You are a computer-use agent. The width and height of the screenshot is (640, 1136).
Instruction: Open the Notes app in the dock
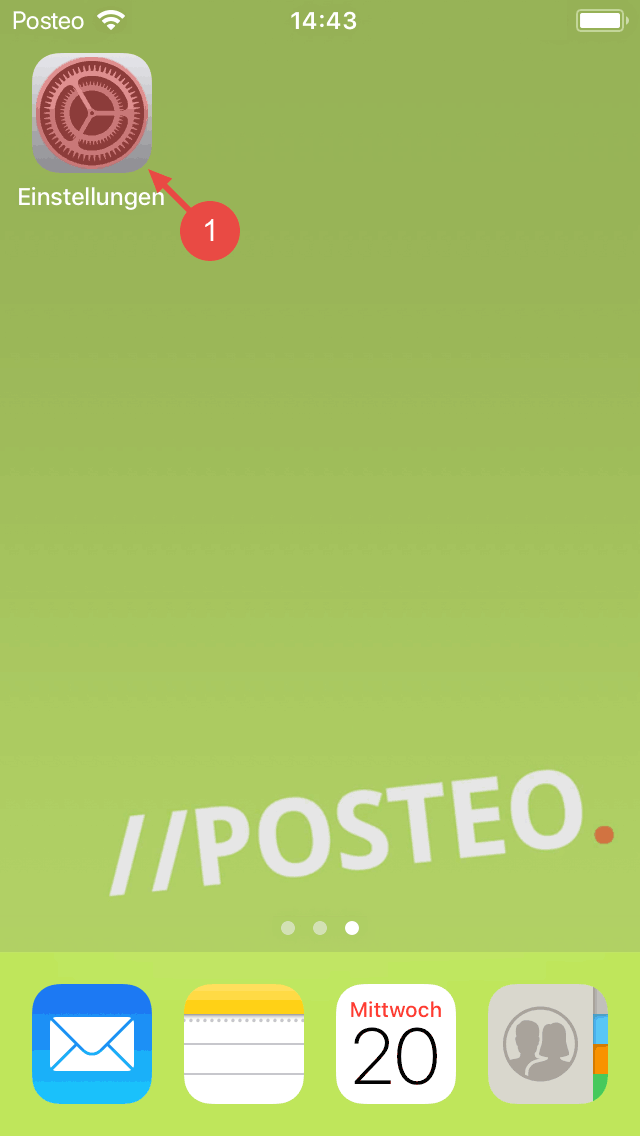coord(244,1043)
